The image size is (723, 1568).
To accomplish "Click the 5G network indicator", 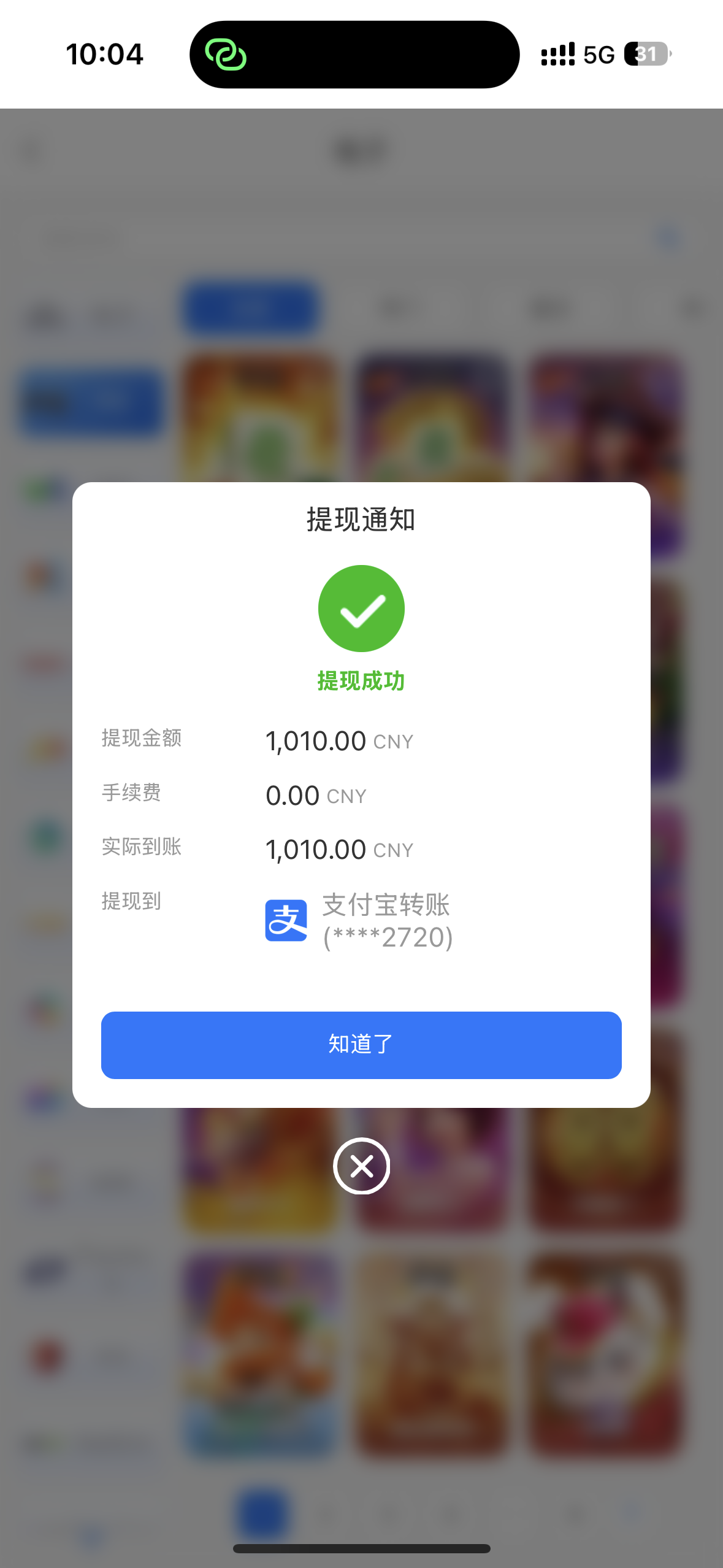I will click(x=600, y=54).
